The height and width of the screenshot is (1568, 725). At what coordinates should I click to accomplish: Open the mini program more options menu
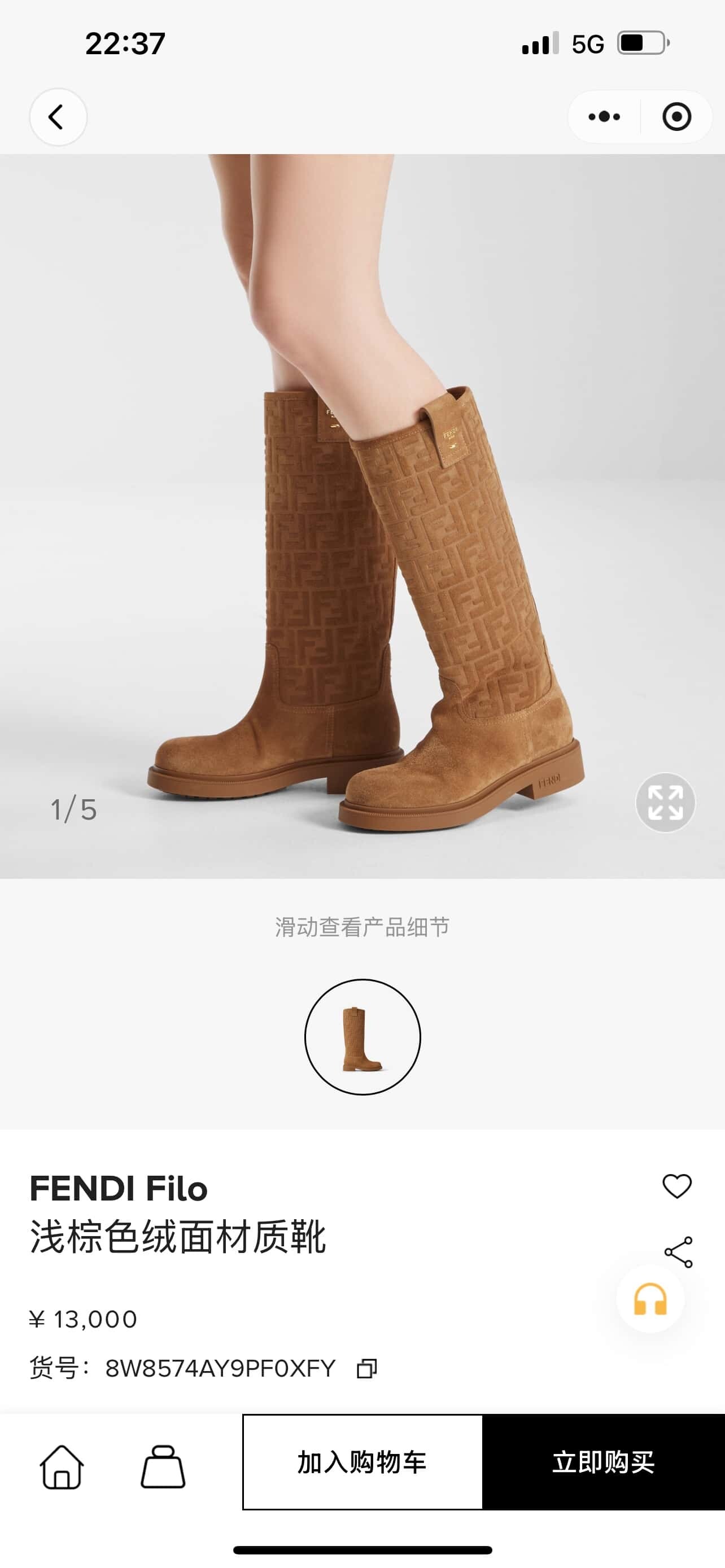click(x=604, y=117)
